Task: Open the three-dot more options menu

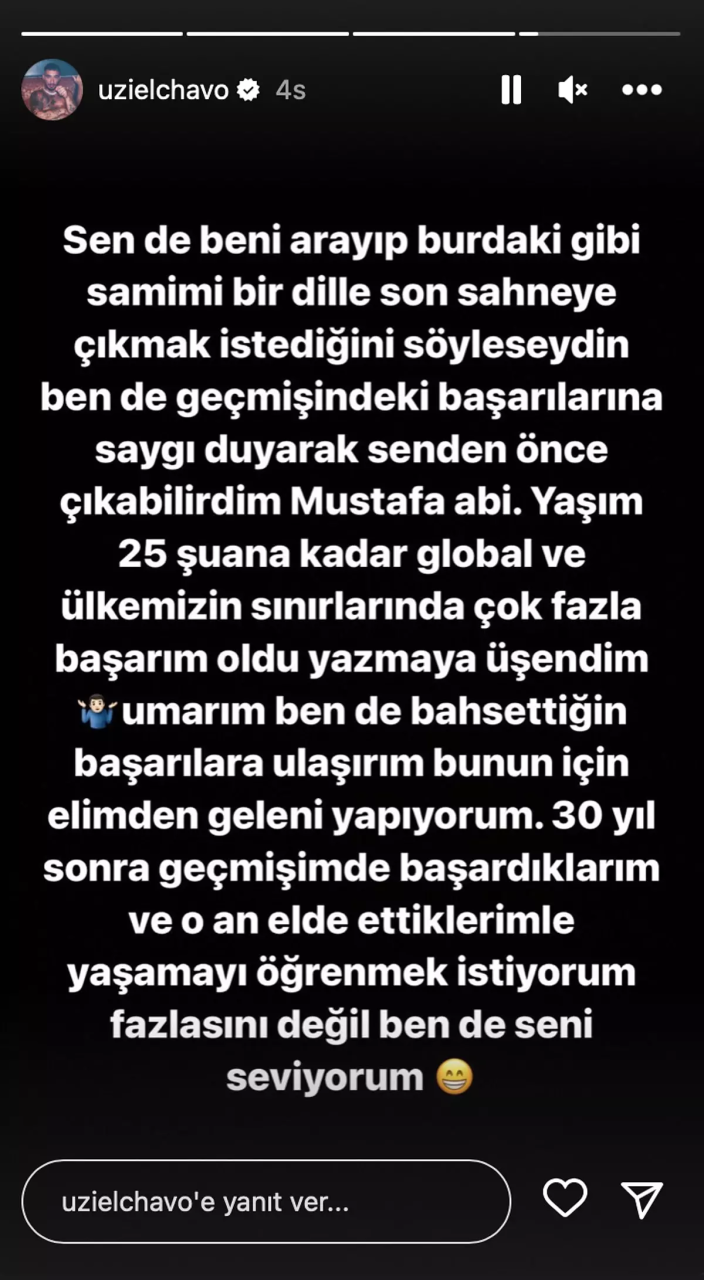Action: pyautogui.click(x=641, y=90)
